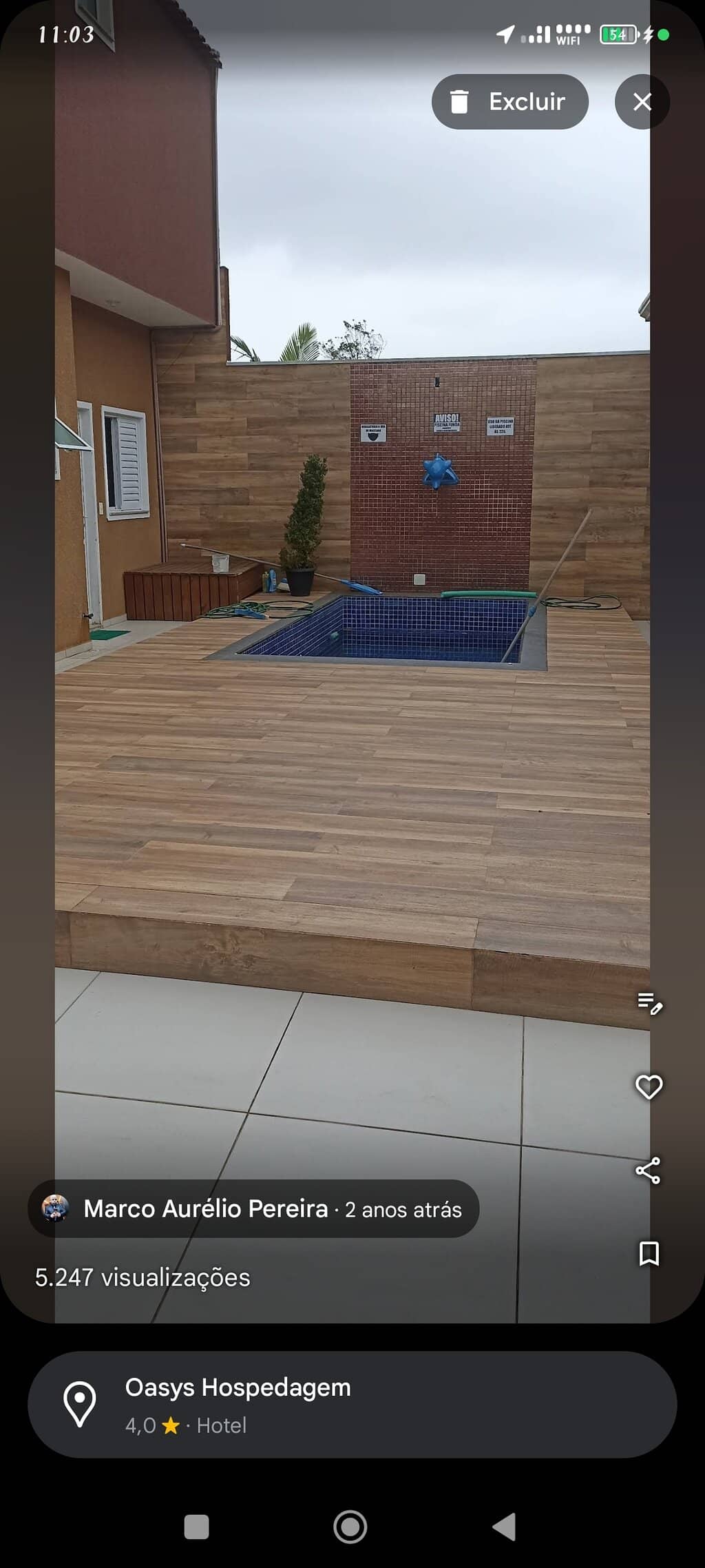This screenshot has width=705, height=1568.
Task: Go to the home screen
Action: (350, 1527)
